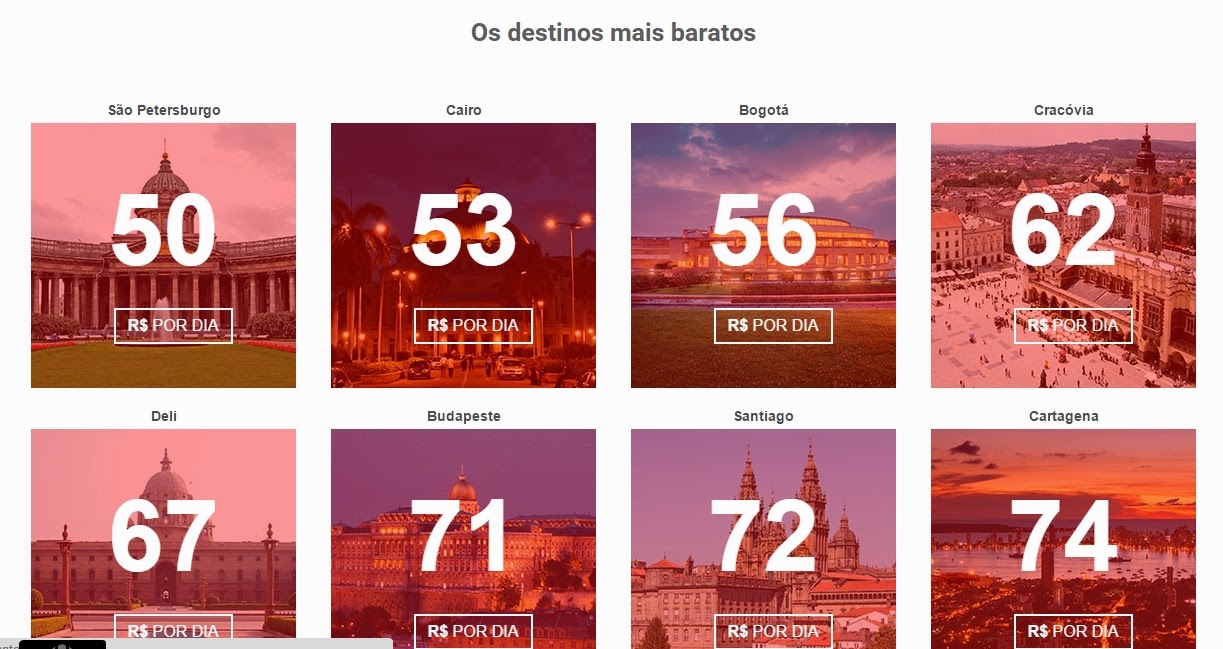Open the Budapeste destination tile

click(x=463, y=535)
